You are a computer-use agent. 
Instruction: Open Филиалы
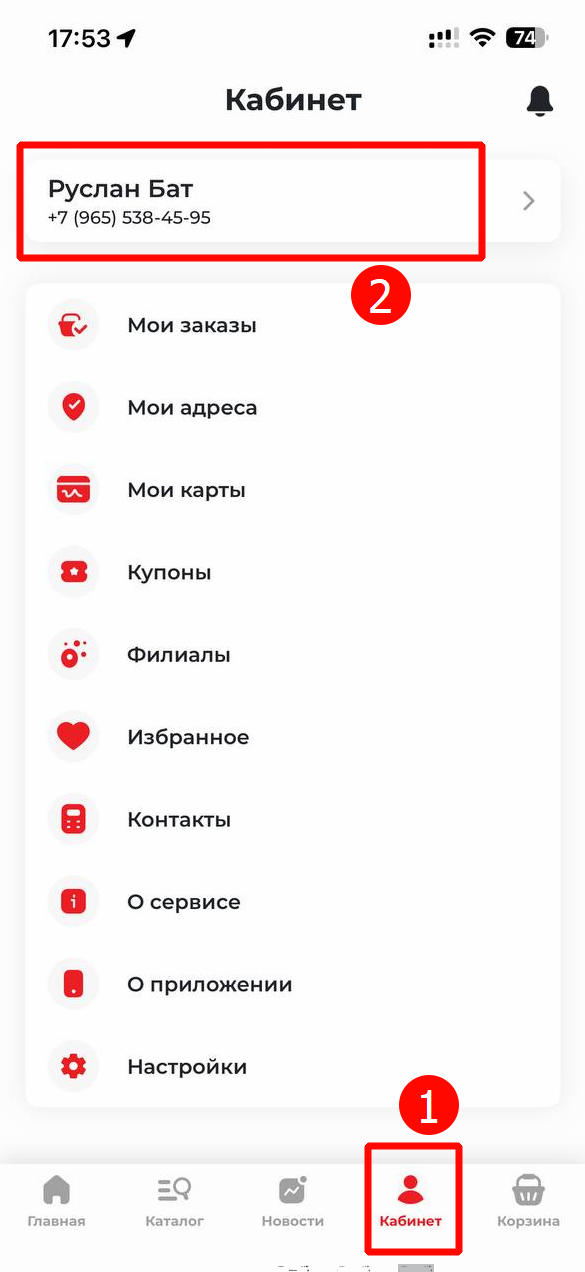292,655
